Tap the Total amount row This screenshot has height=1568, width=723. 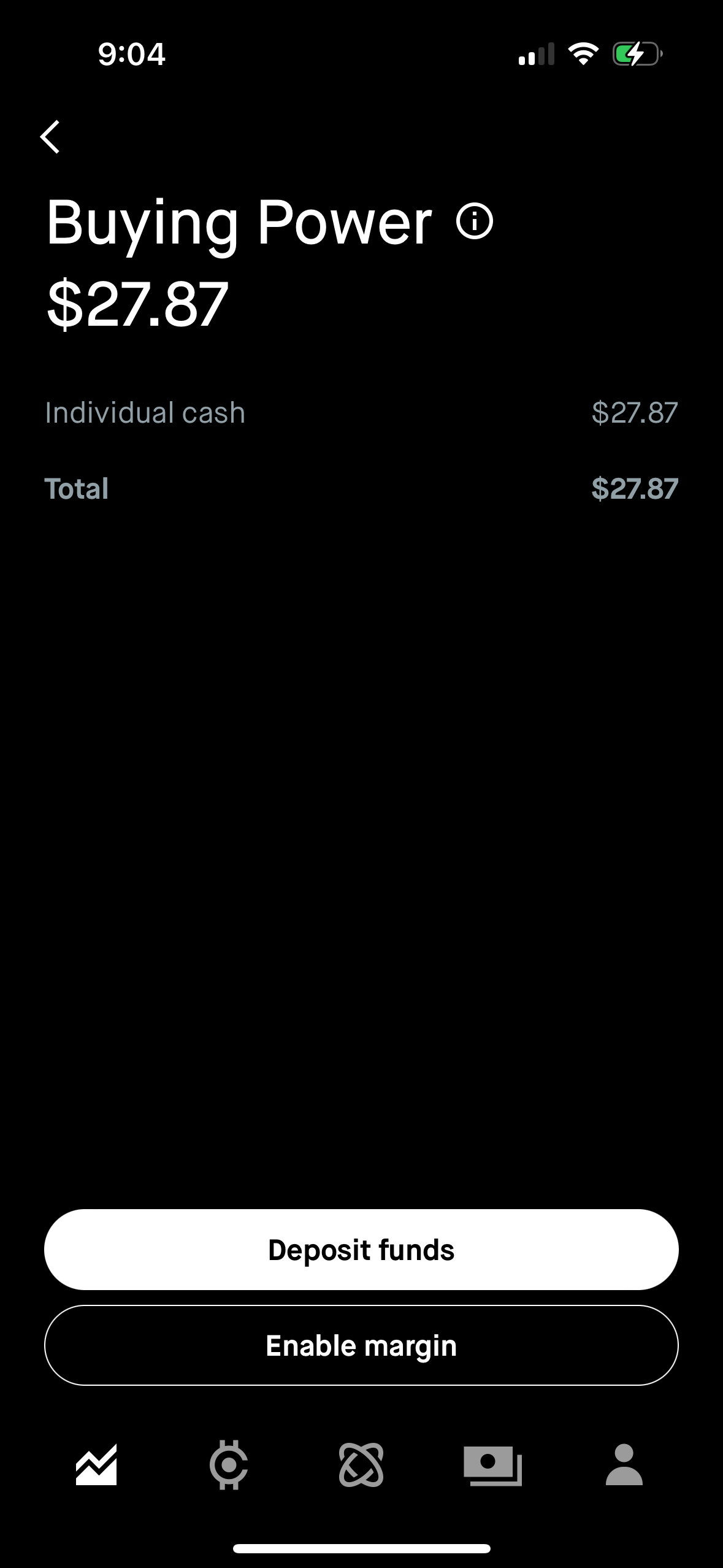361,489
